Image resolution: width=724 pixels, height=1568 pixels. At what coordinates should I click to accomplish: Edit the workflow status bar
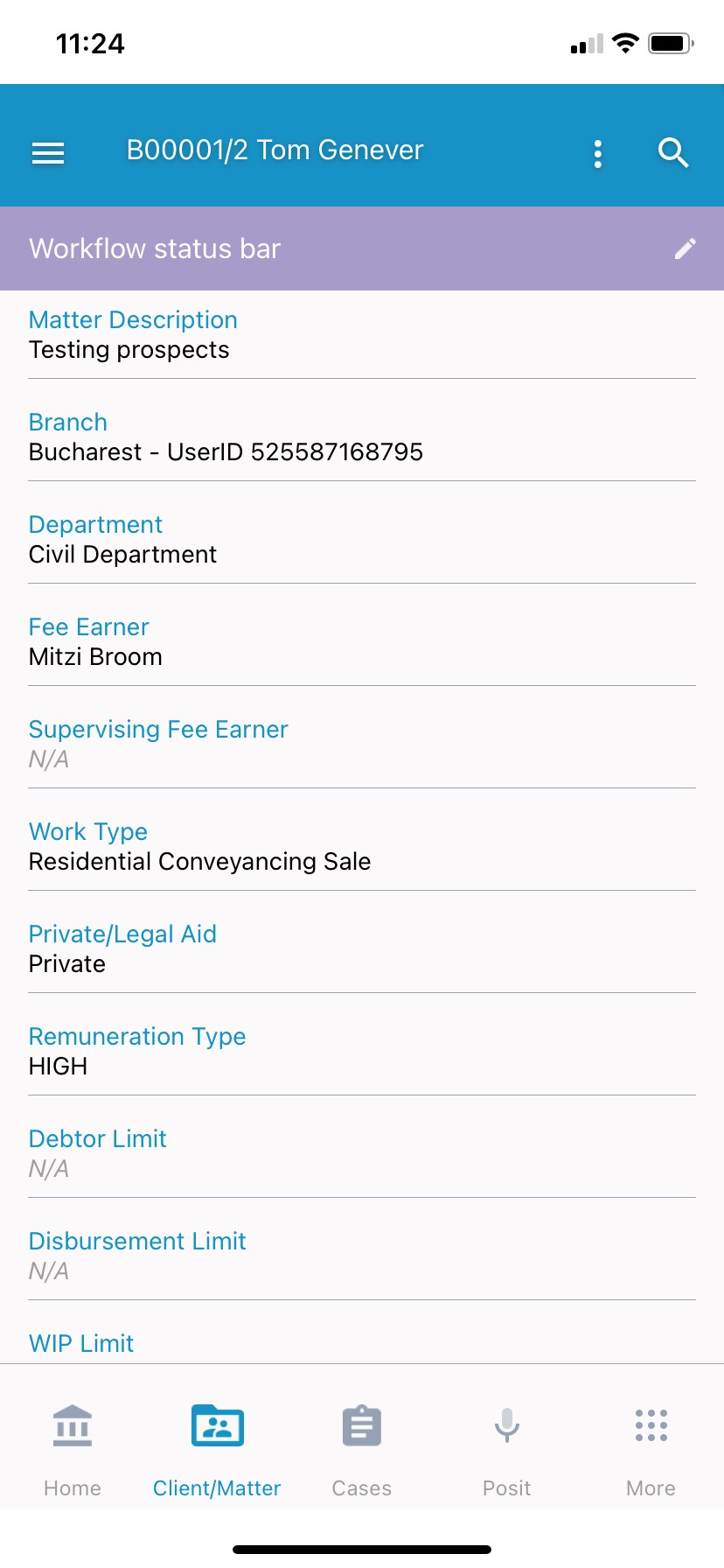click(x=686, y=249)
